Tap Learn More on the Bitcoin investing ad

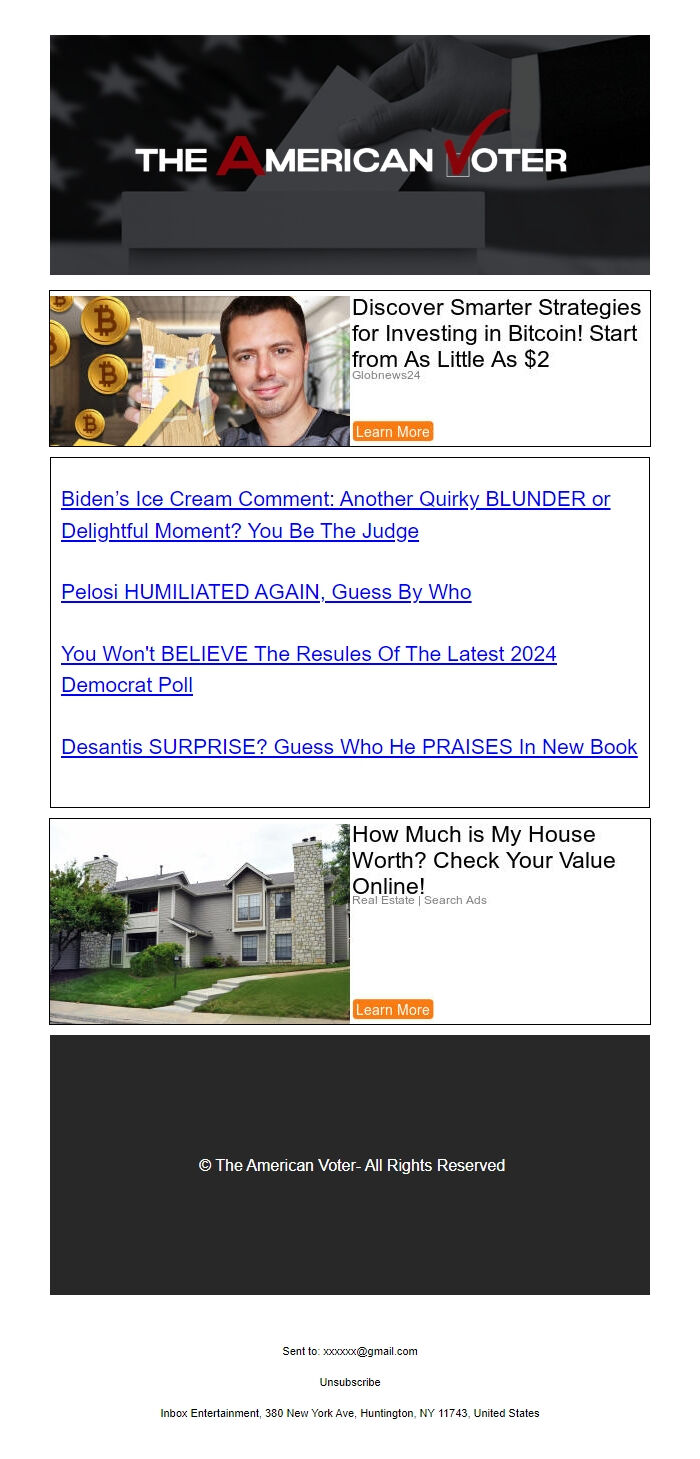(x=393, y=432)
